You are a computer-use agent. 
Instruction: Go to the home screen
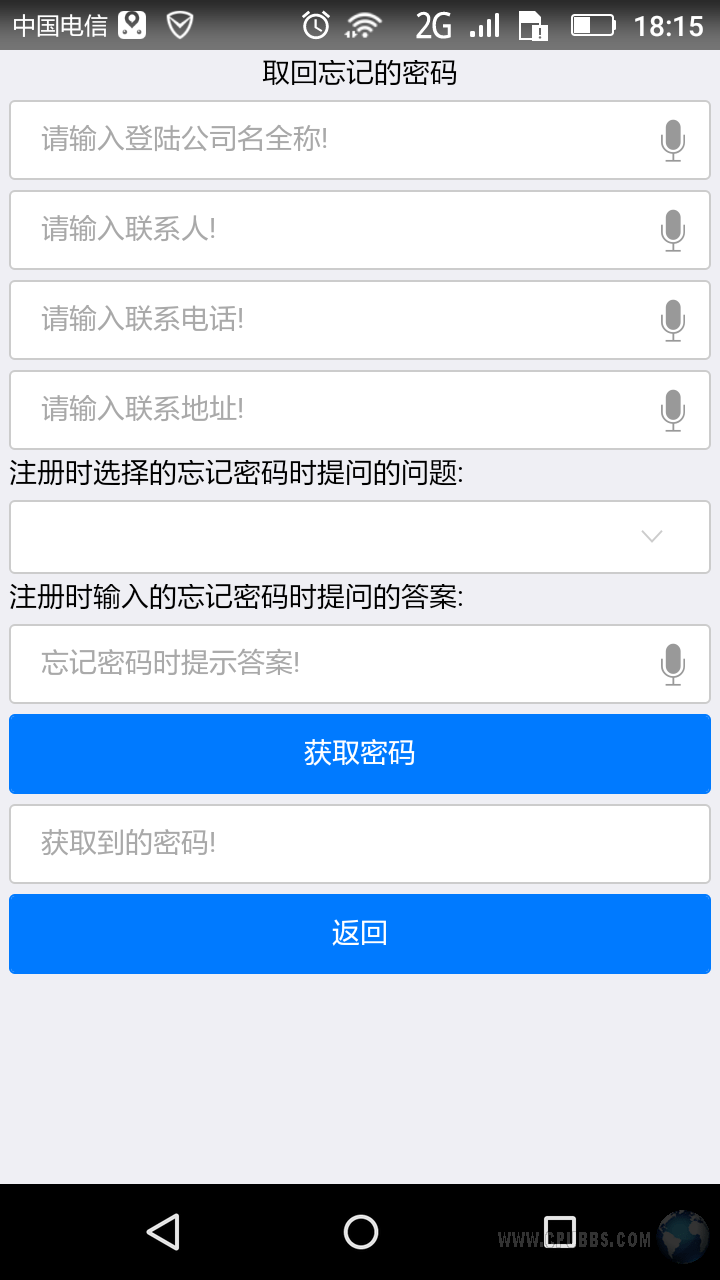coord(360,1232)
